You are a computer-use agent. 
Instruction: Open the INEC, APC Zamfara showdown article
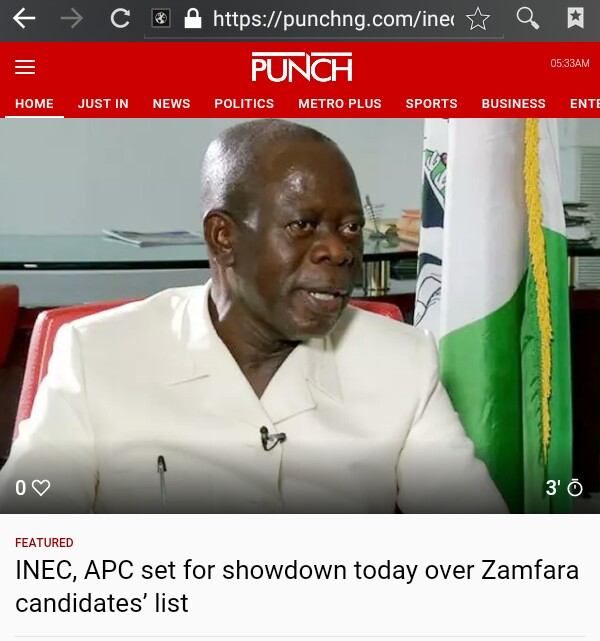(297, 586)
